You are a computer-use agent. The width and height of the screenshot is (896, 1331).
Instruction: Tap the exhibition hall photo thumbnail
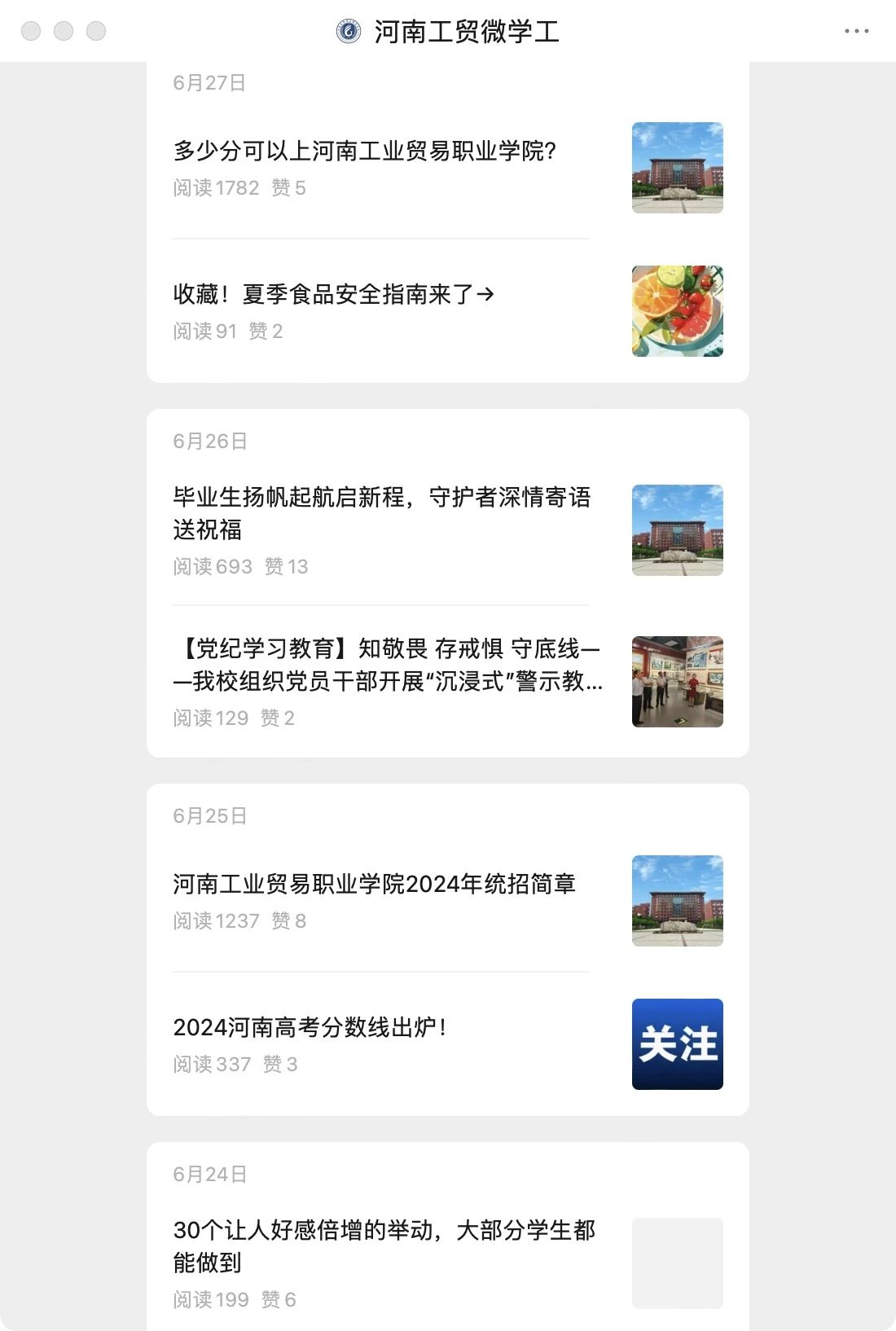coord(677,682)
